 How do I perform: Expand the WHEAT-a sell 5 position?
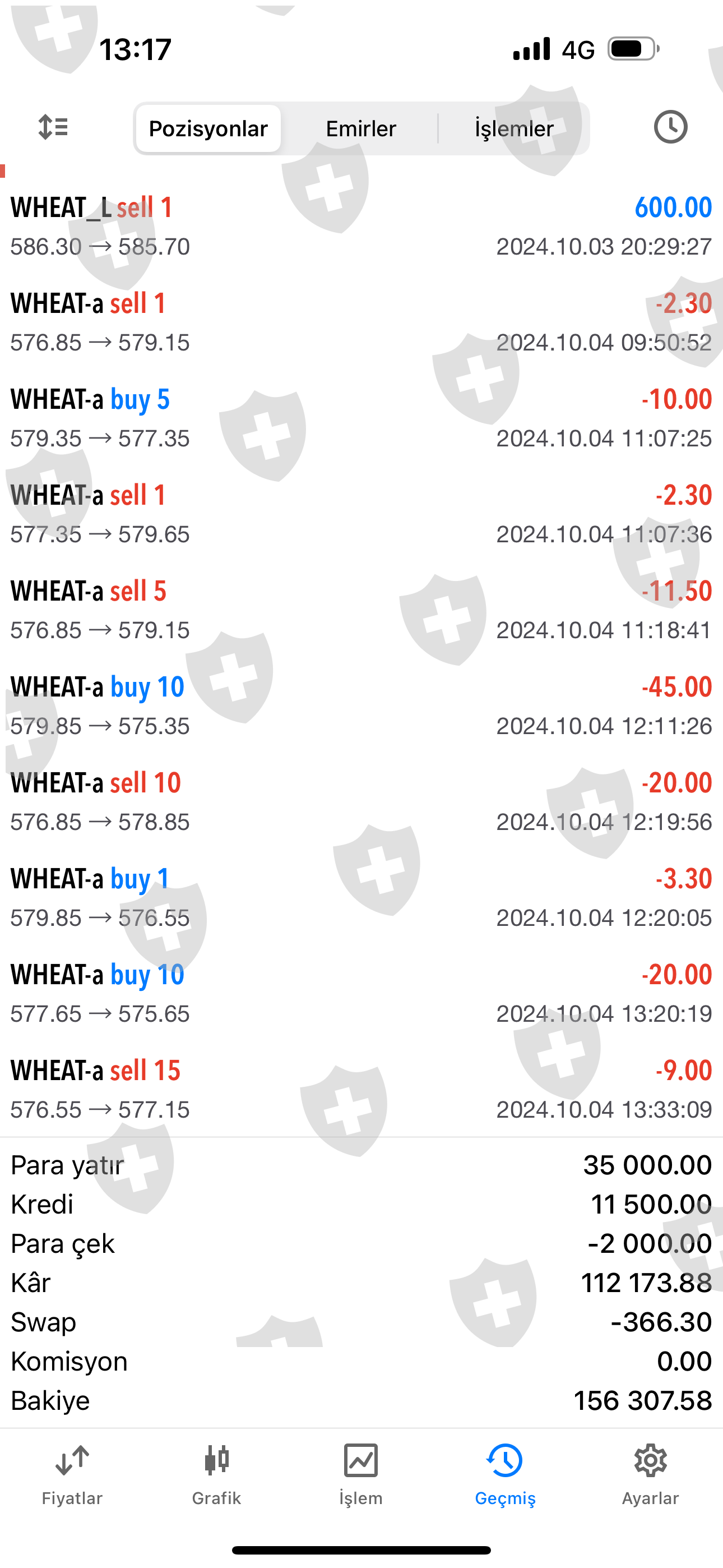pyautogui.click(x=361, y=610)
